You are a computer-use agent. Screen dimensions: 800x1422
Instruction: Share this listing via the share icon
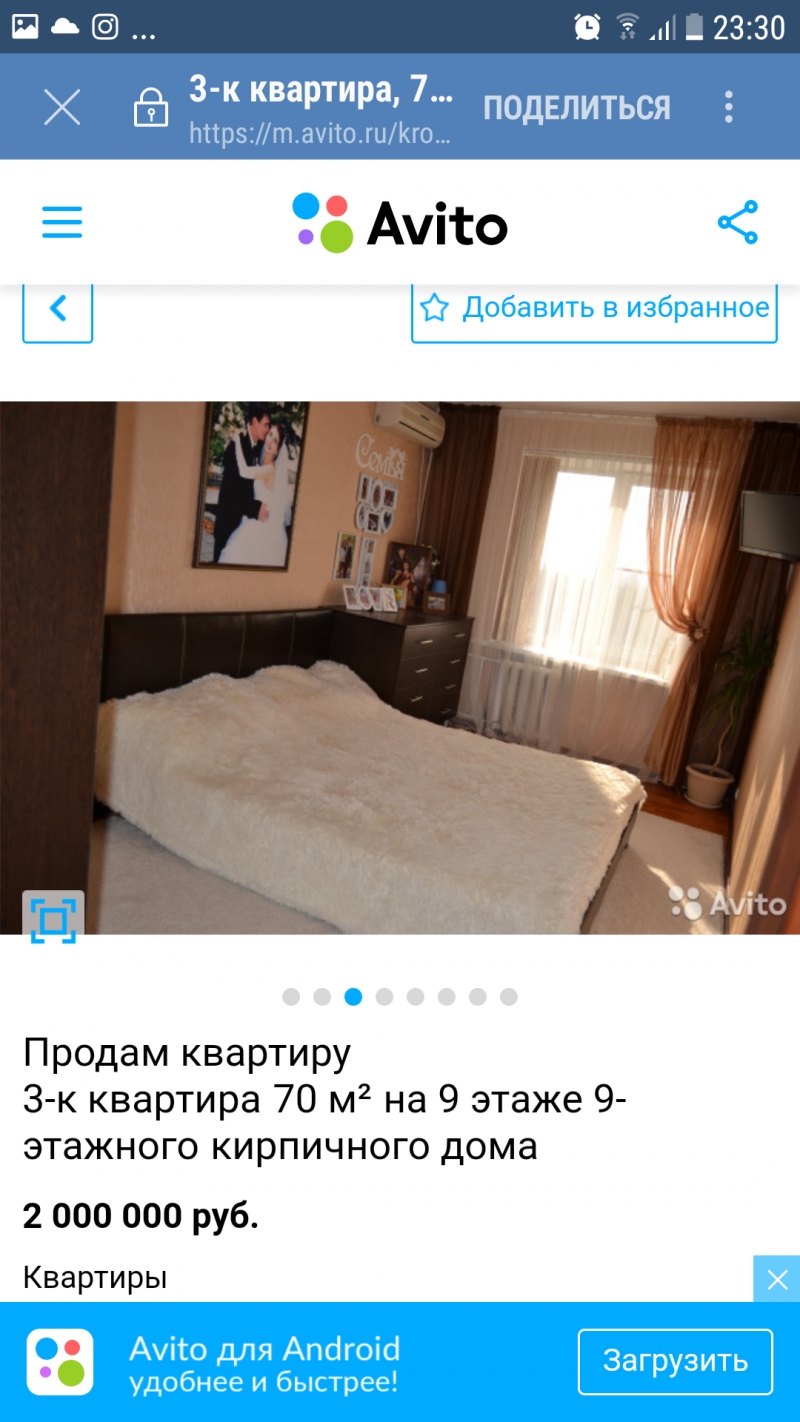coord(738,222)
